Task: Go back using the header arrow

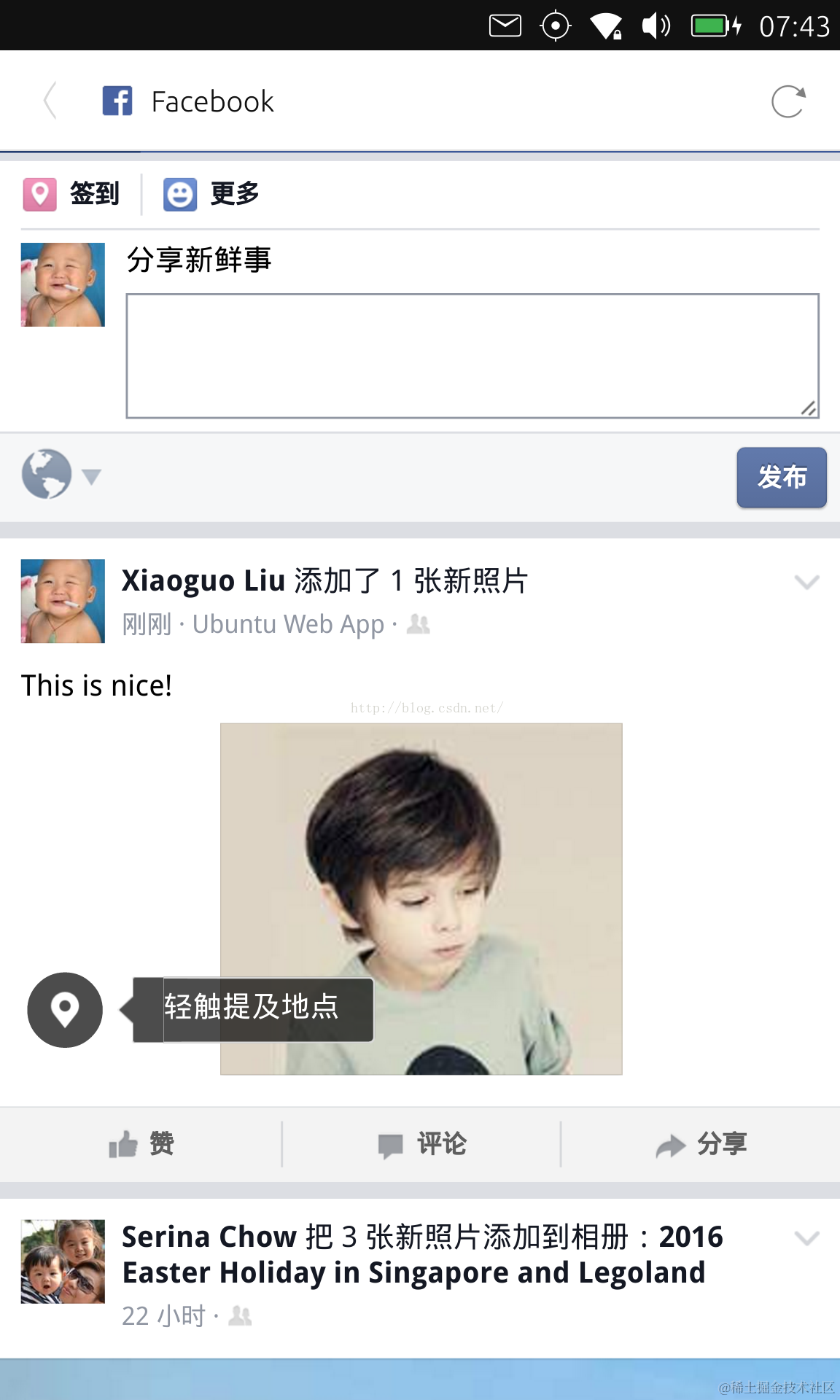Action: (x=50, y=101)
